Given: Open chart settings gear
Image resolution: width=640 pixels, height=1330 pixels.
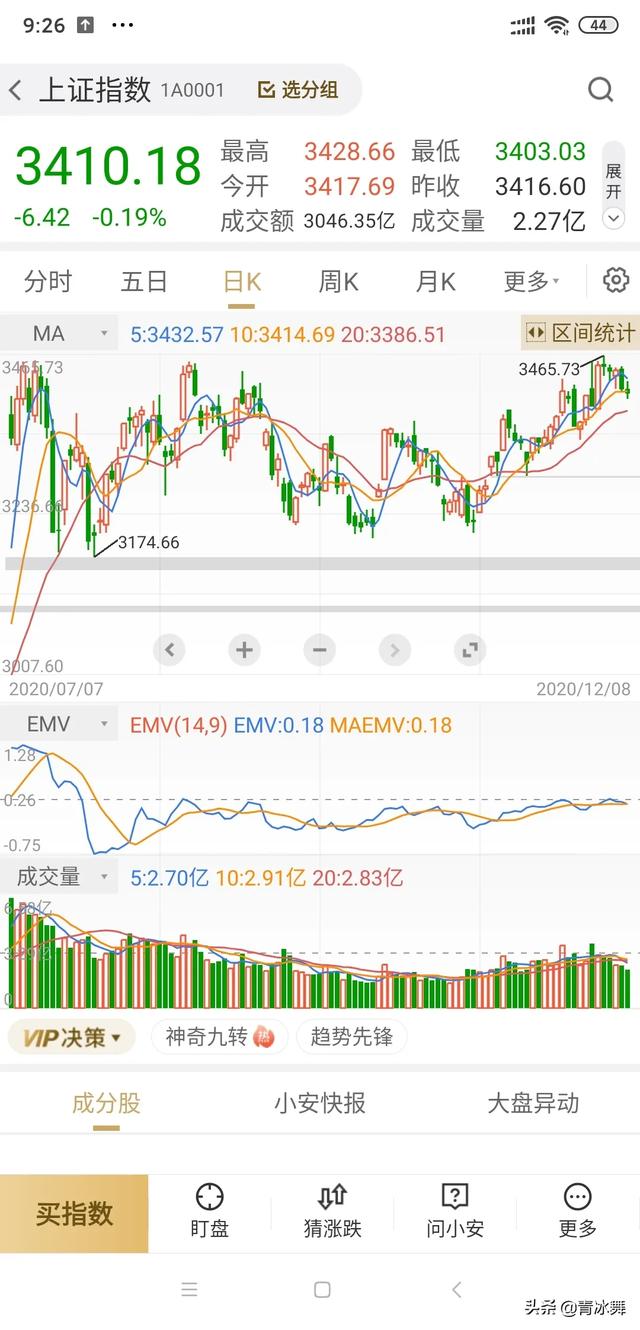Looking at the screenshot, I should 616,280.
